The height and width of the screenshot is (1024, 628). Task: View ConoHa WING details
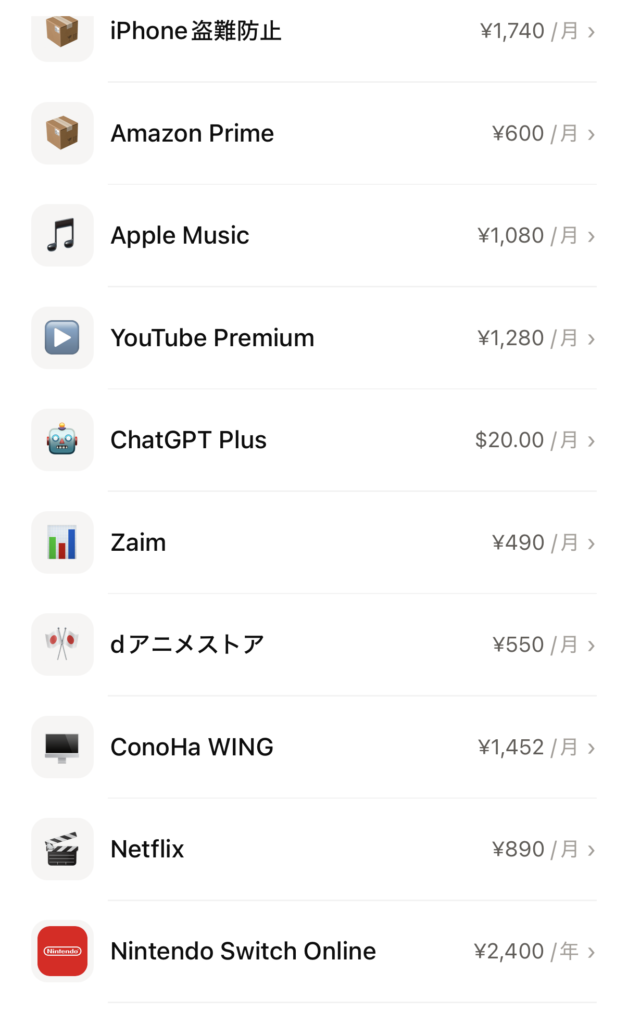(314, 747)
